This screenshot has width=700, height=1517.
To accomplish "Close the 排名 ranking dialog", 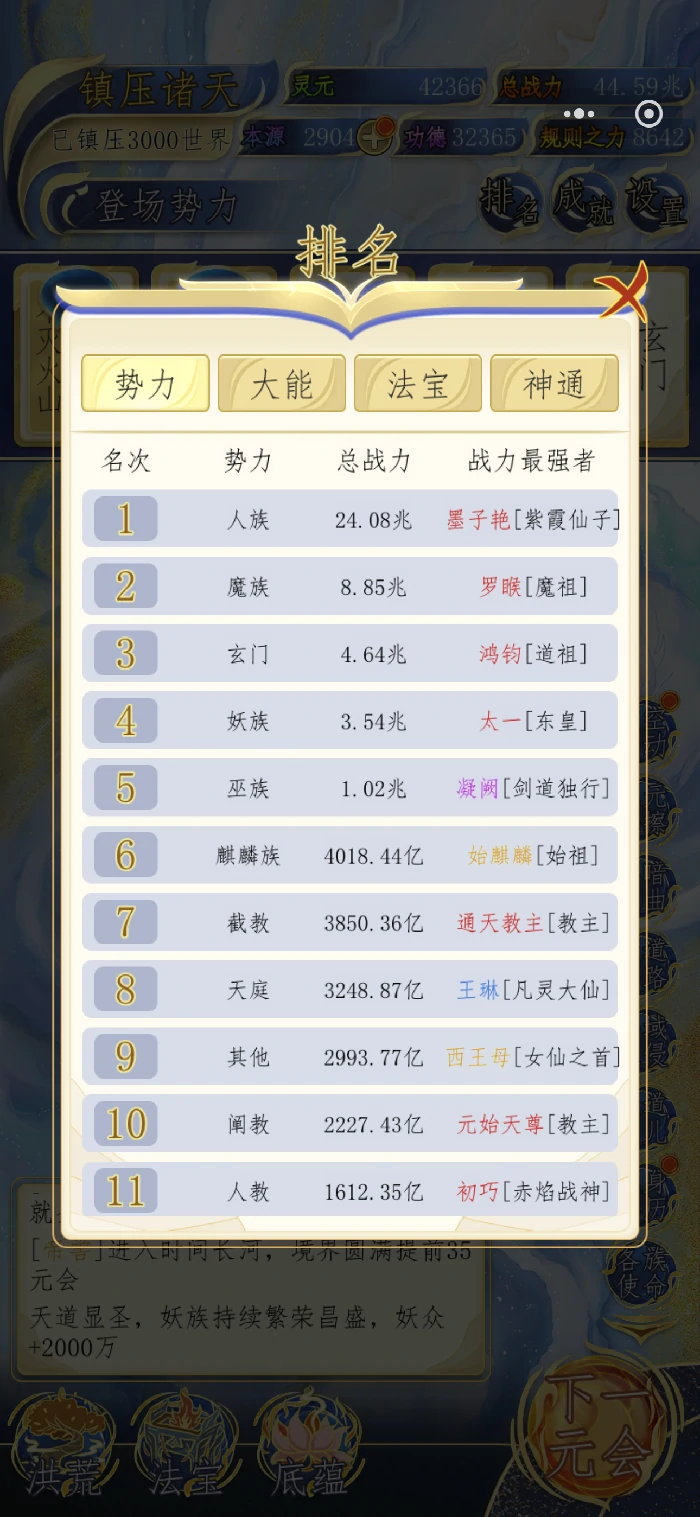I will click(x=621, y=293).
